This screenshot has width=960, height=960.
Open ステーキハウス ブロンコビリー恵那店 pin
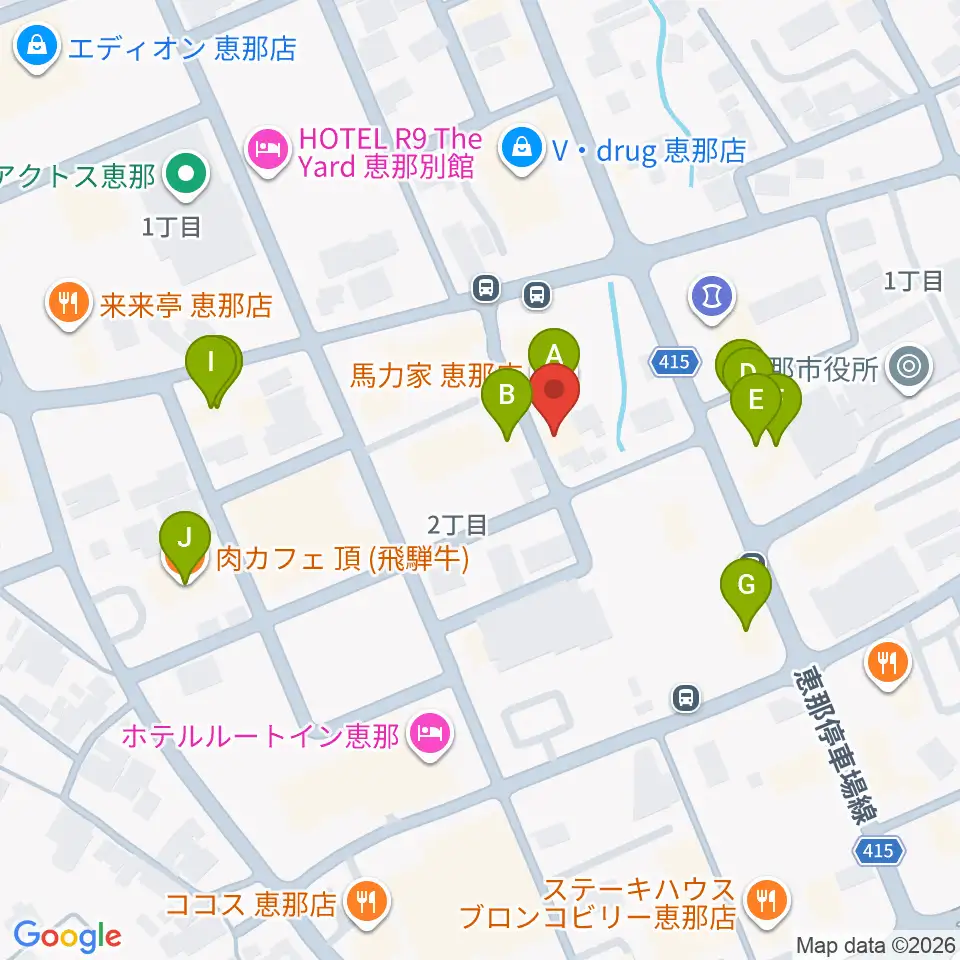(767, 901)
